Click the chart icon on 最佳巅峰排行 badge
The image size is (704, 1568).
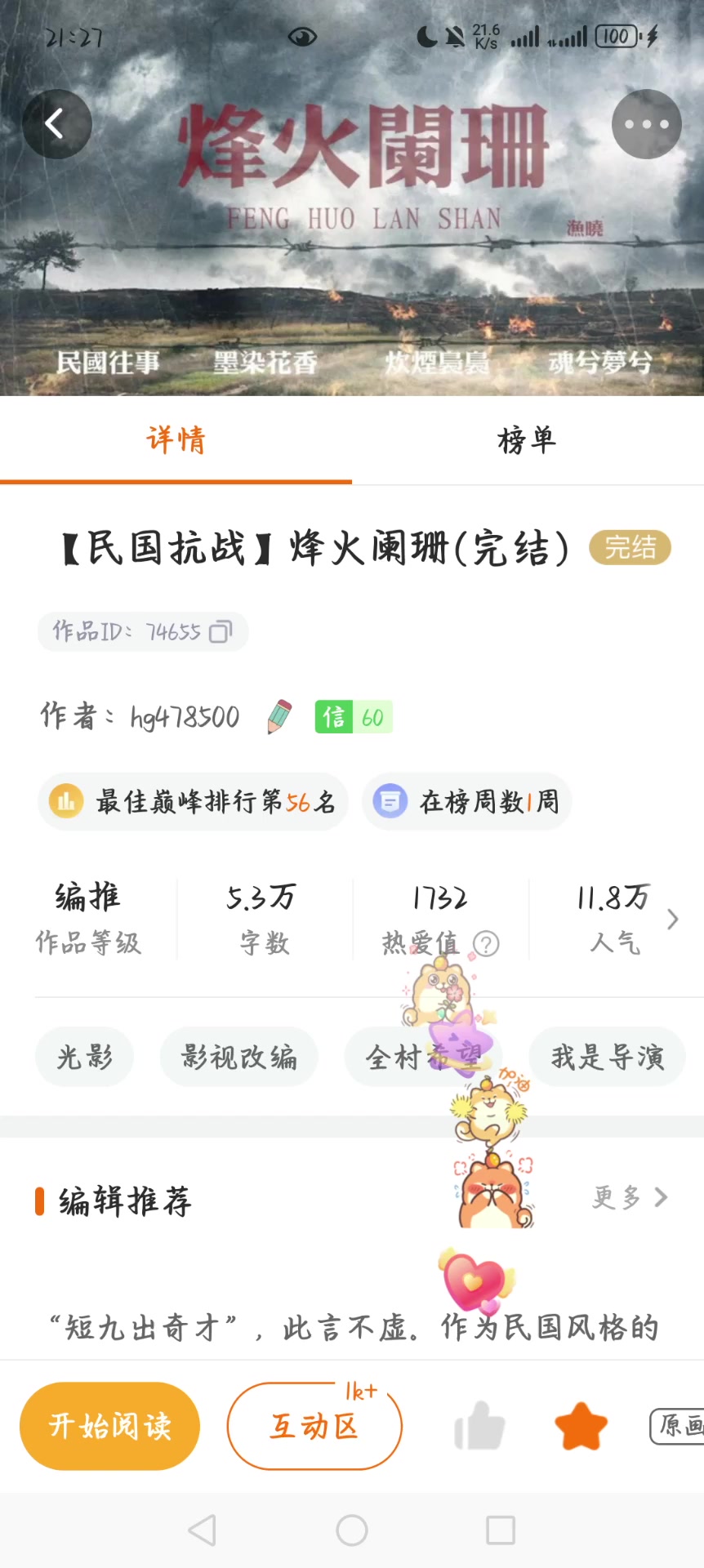[67, 801]
